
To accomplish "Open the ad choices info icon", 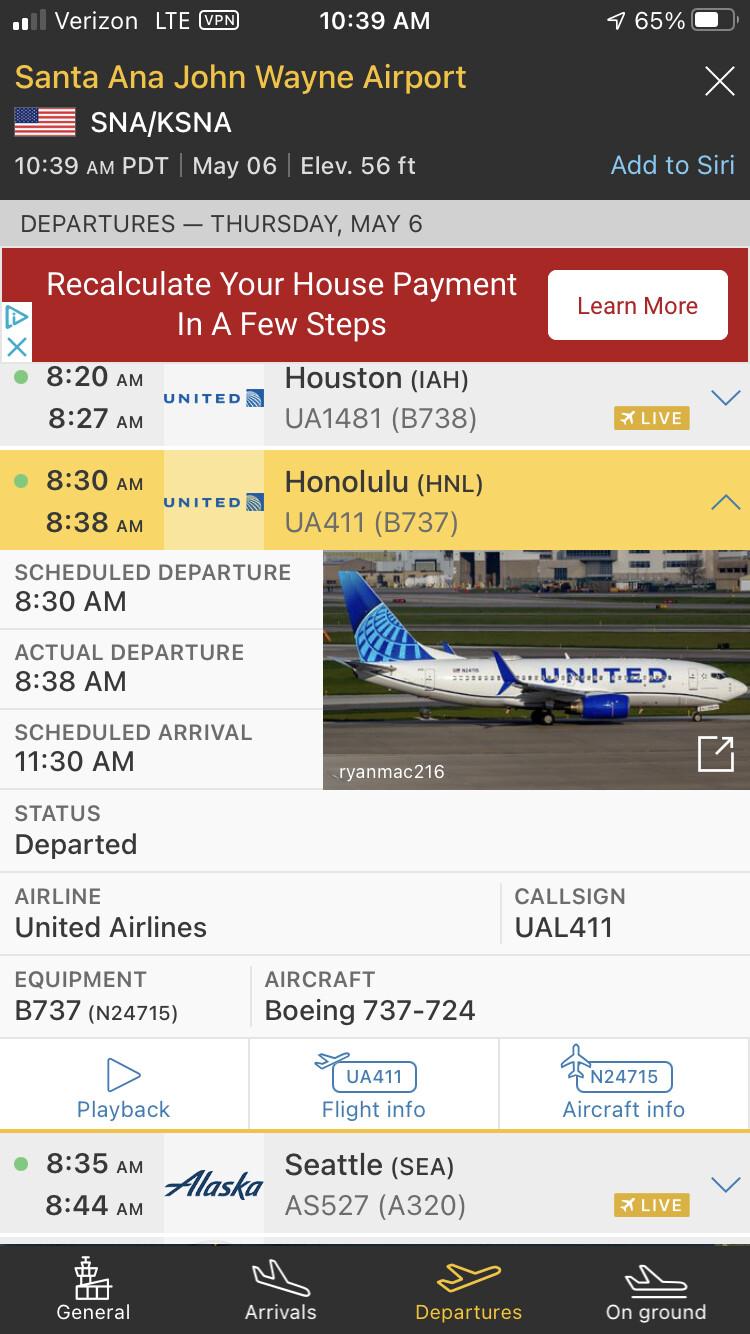I will (x=16, y=317).
